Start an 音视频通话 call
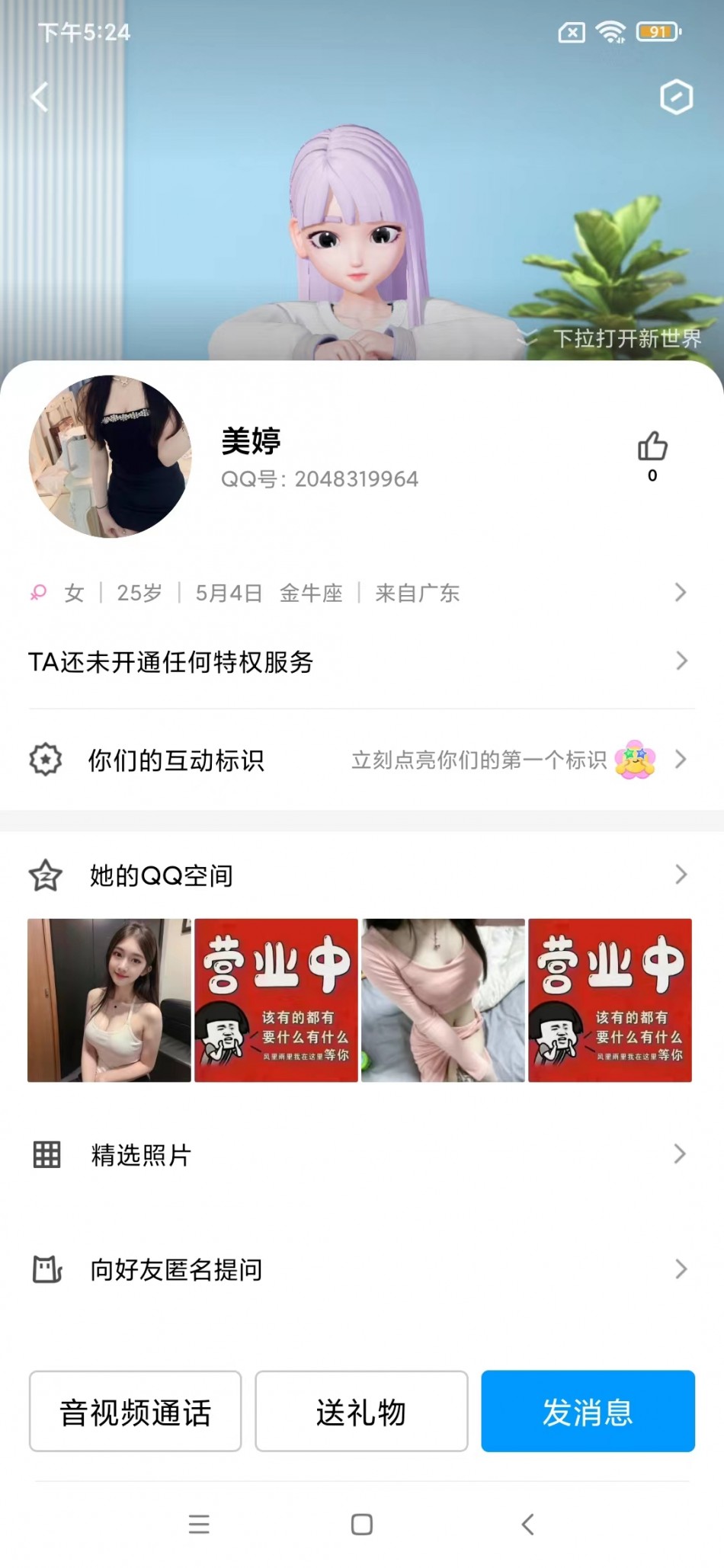This screenshot has width=724, height=1568. pyautogui.click(x=135, y=1412)
